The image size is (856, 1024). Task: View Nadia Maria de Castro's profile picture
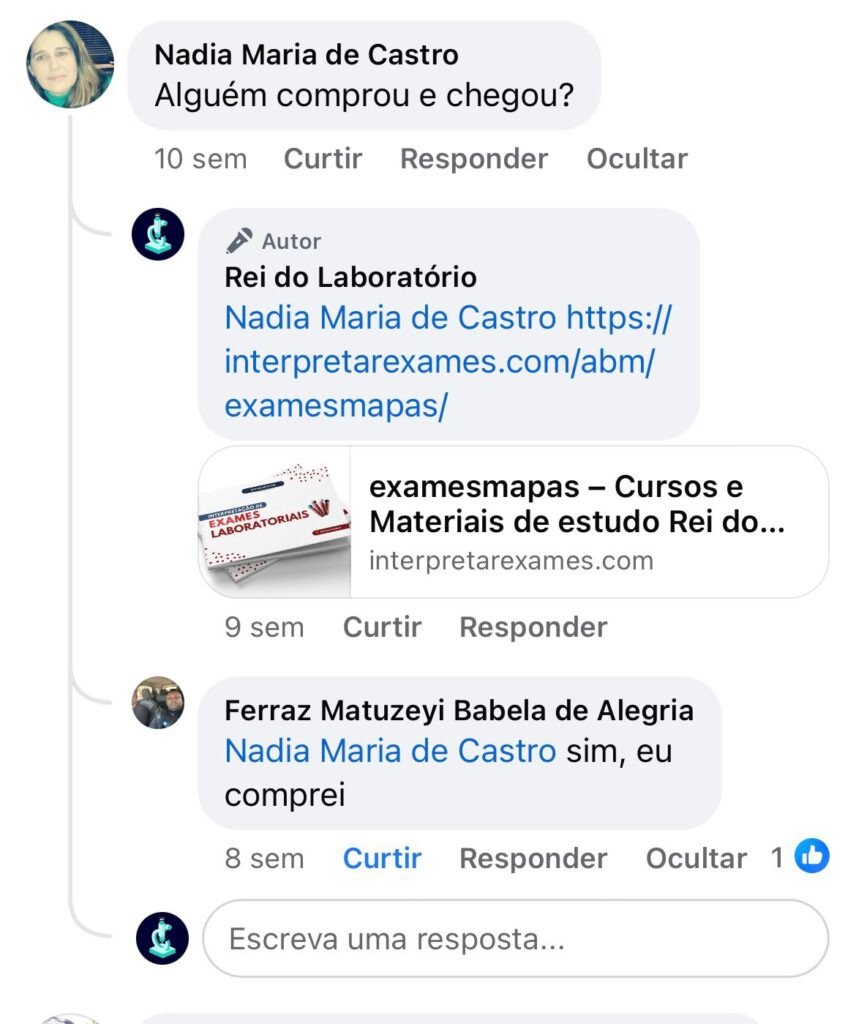pyautogui.click(x=69, y=64)
